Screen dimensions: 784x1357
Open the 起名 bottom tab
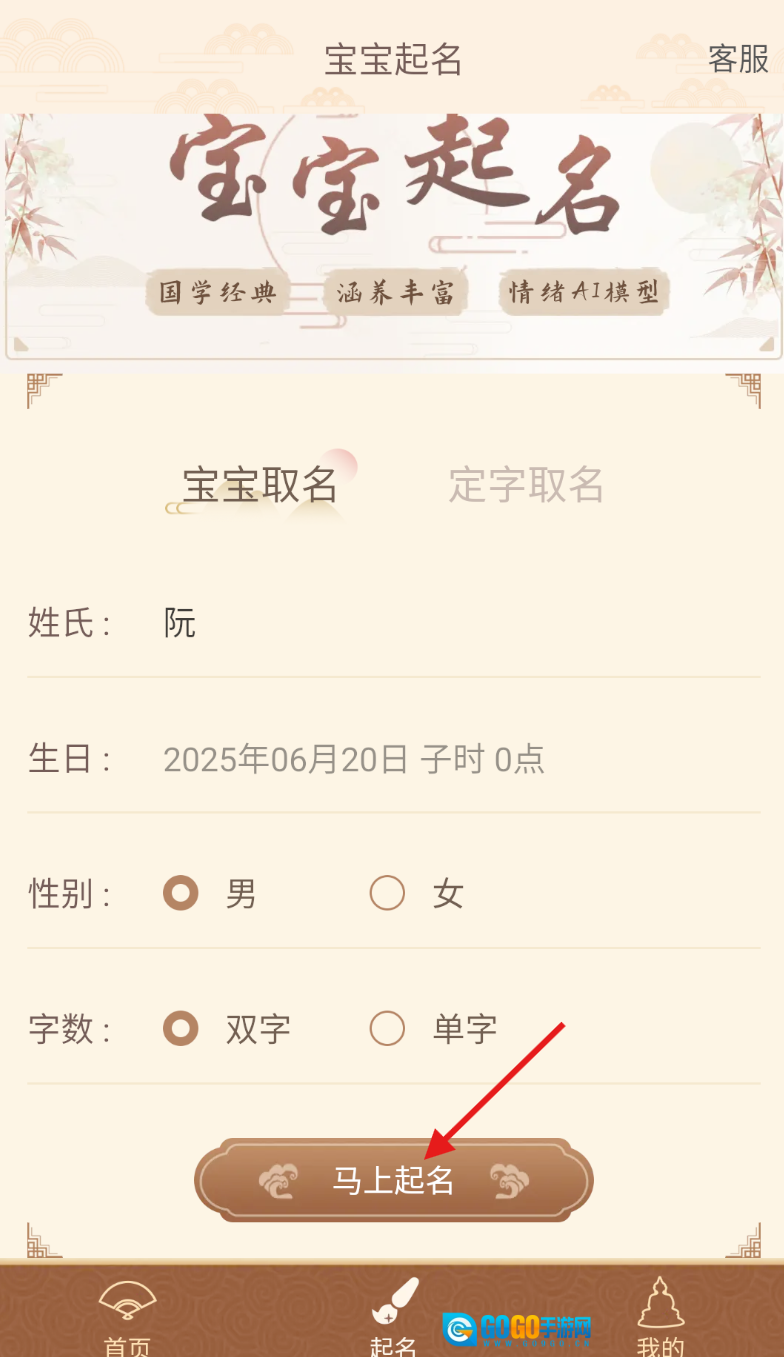393,1315
